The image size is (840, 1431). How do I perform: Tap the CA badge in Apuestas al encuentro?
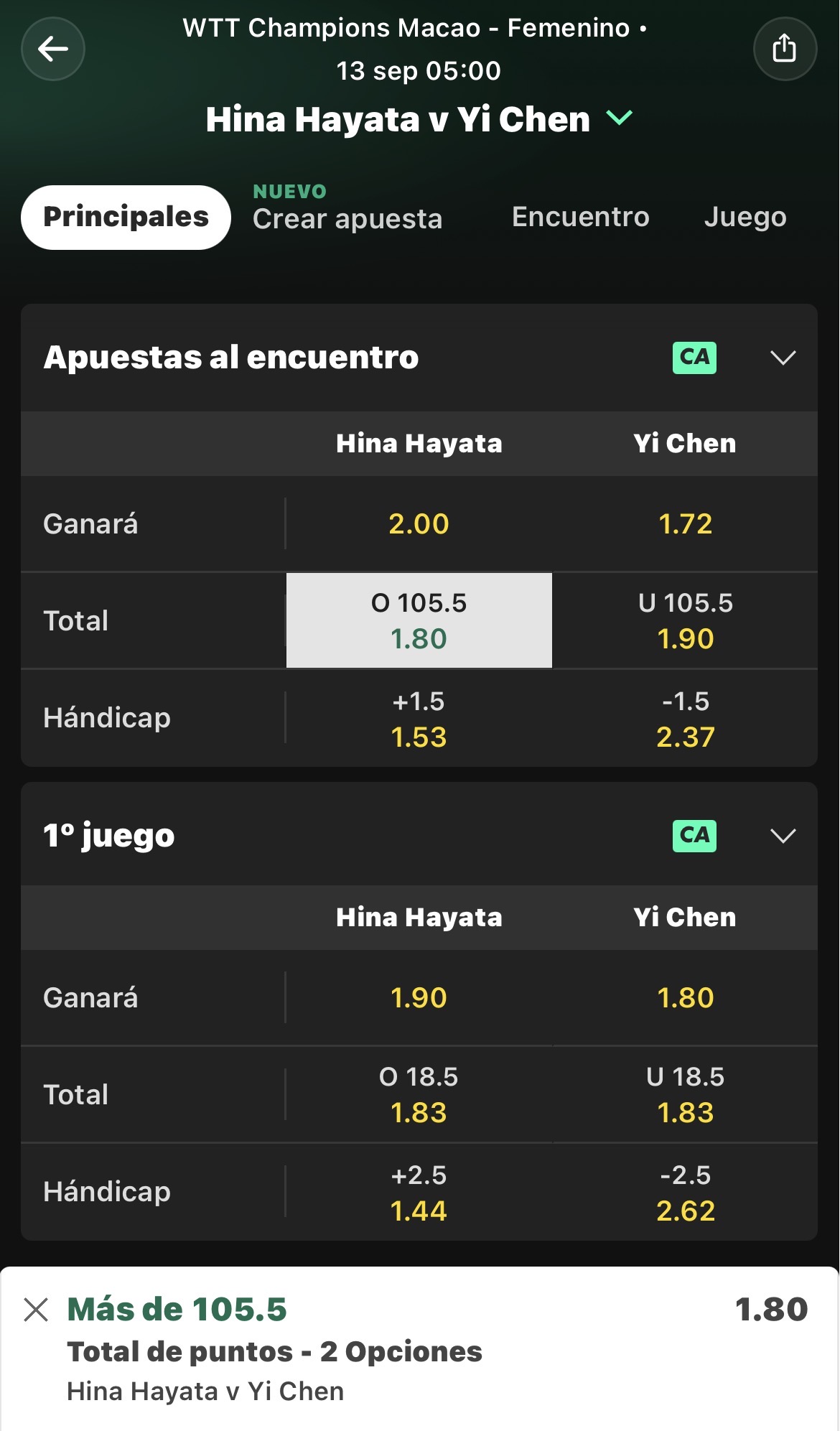click(x=694, y=358)
